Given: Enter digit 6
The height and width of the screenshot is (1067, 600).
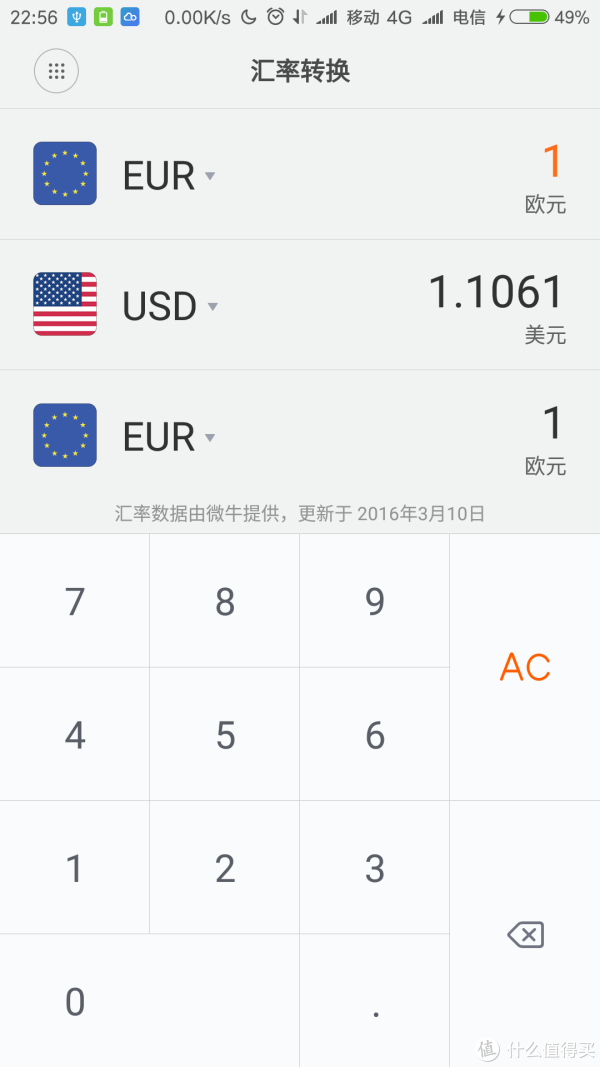Looking at the screenshot, I should 375,735.
